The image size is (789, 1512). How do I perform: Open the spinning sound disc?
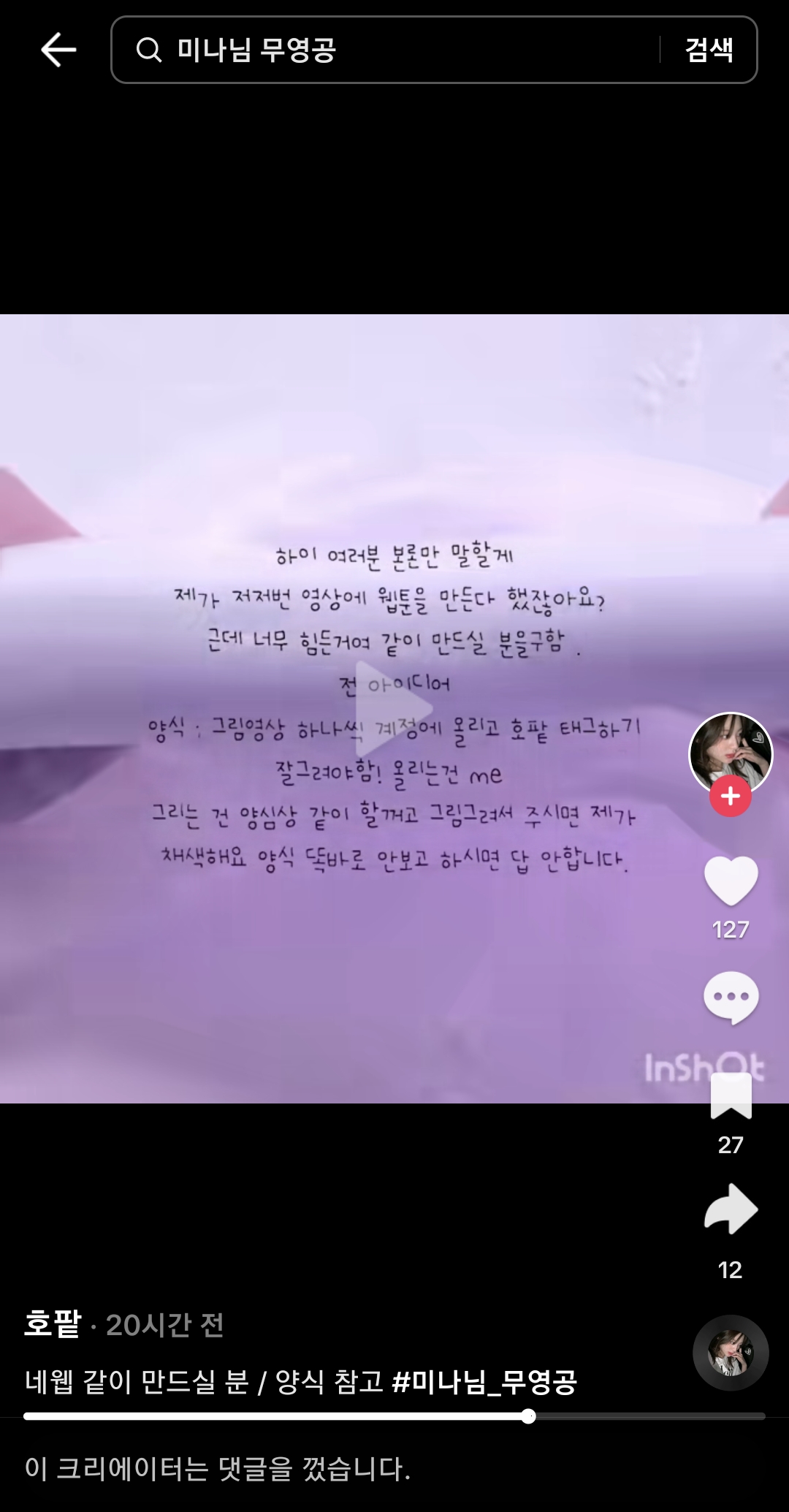731,1353
